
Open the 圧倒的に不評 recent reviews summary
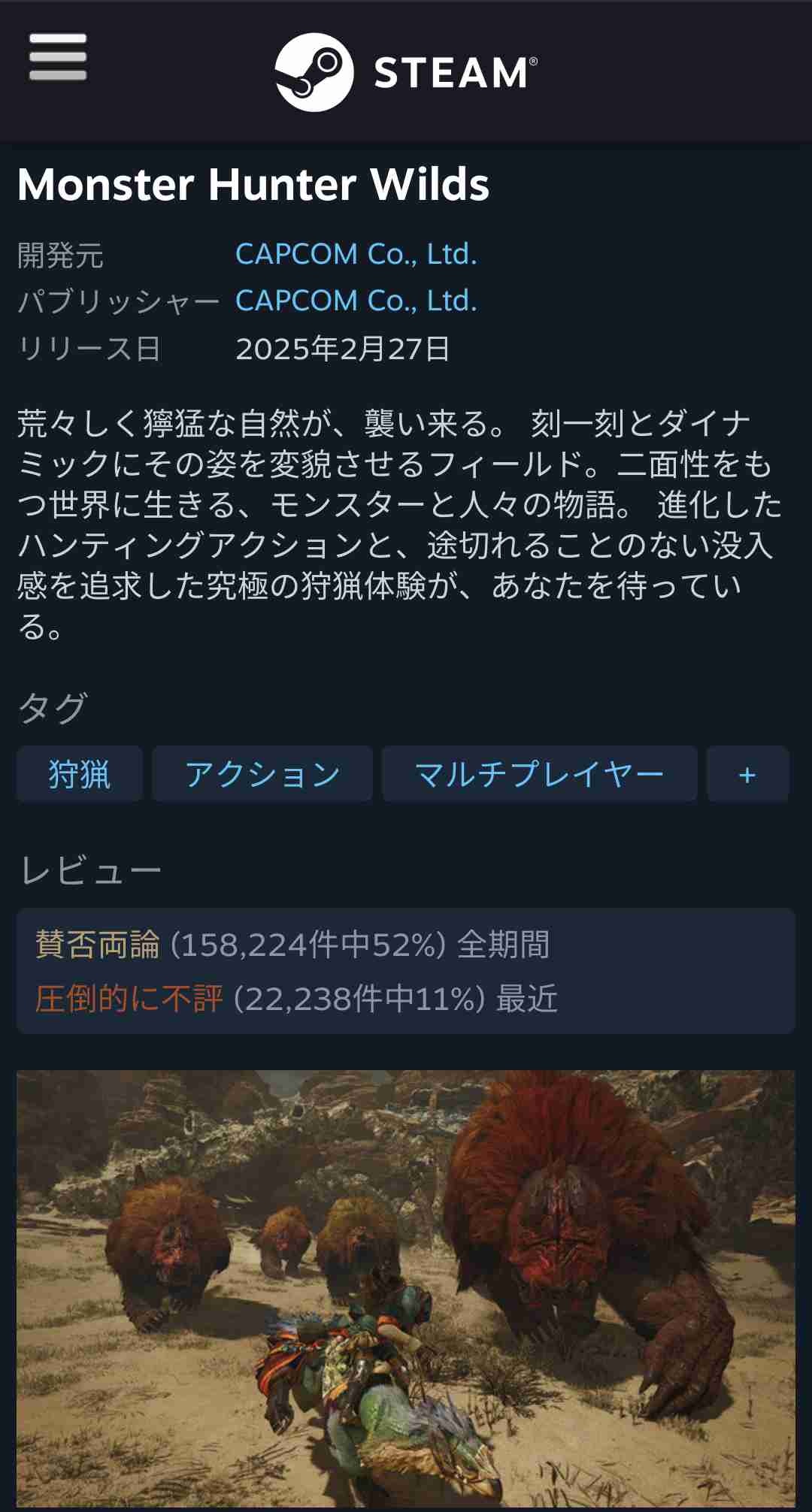click(297, 999)
